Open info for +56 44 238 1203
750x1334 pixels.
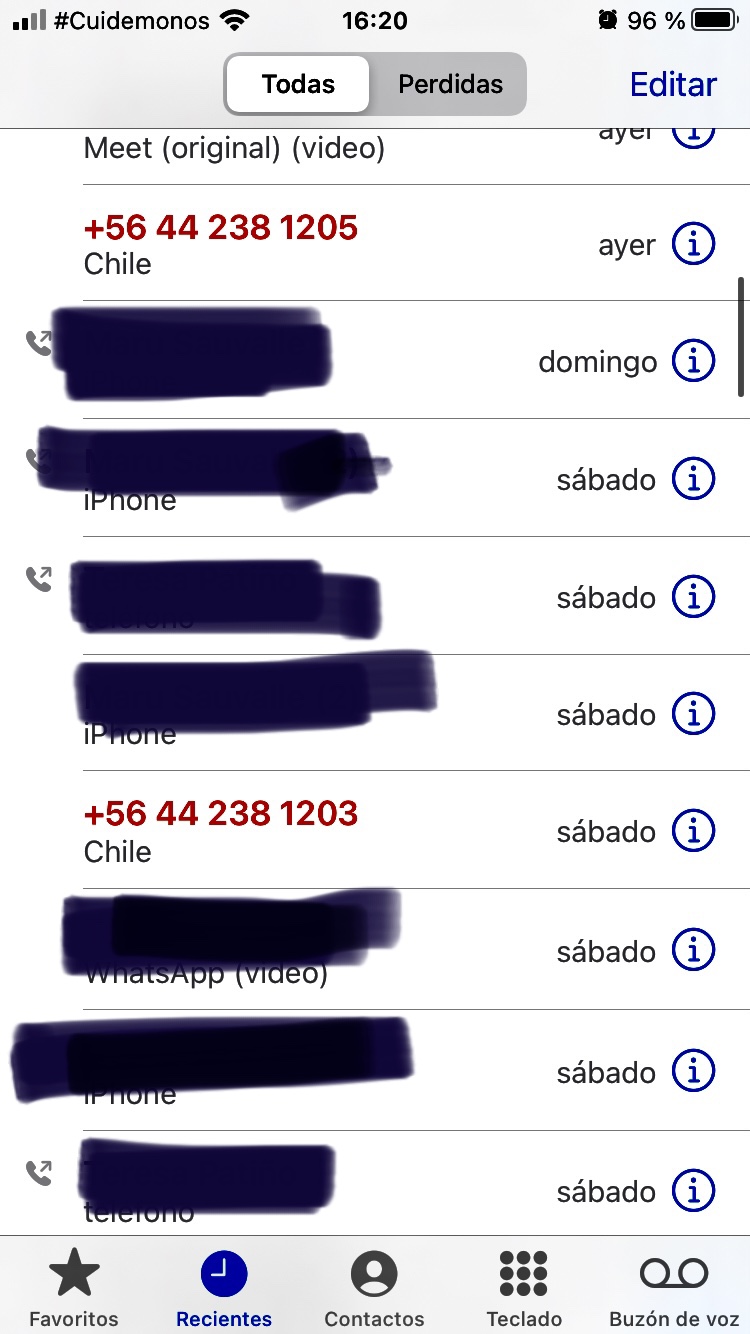pos(693,830)
